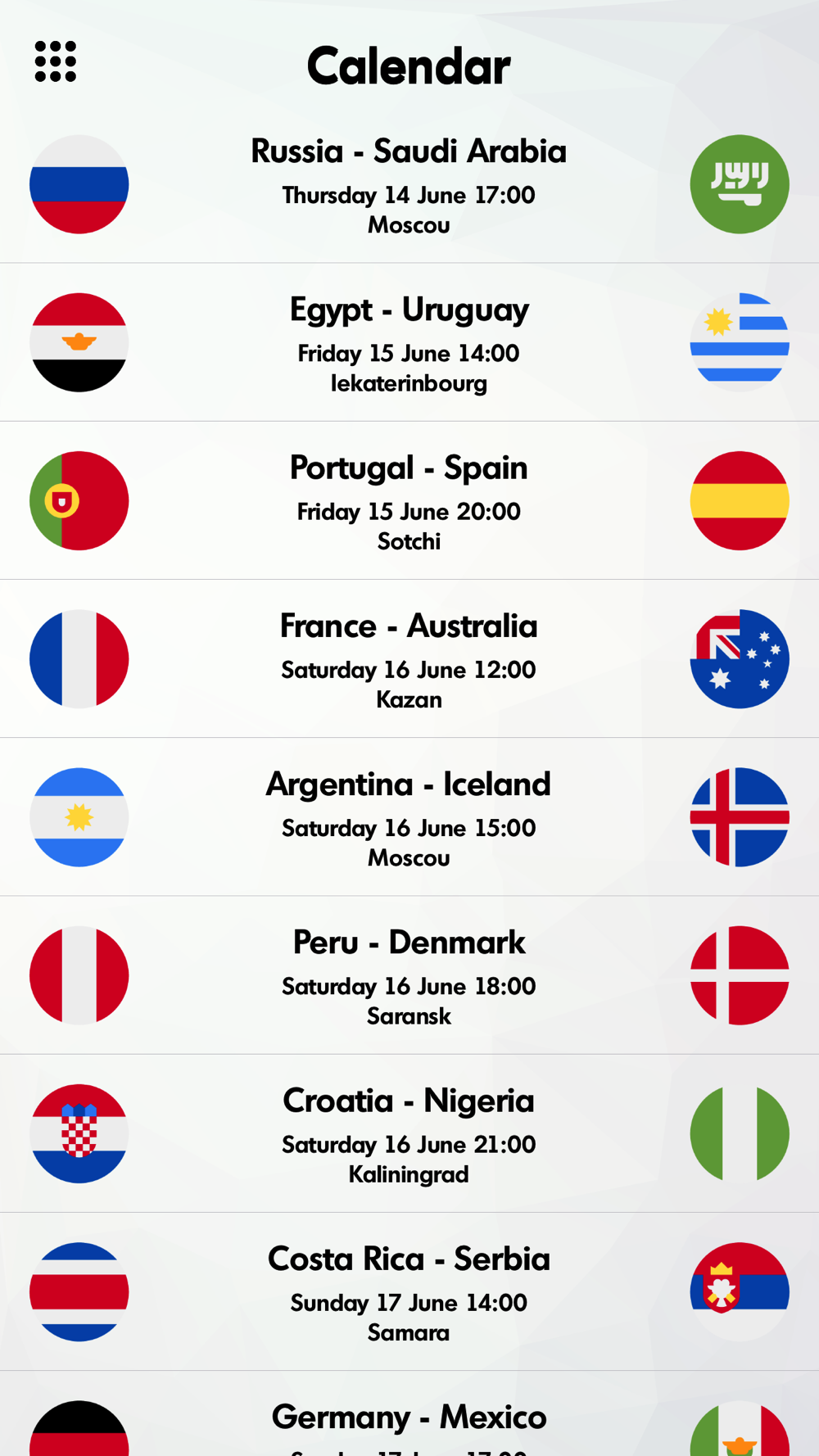This screenshot has width=819, height=1456.
Task: Select the Egypt - Uruguay match row
Action: tap(409, 342)
